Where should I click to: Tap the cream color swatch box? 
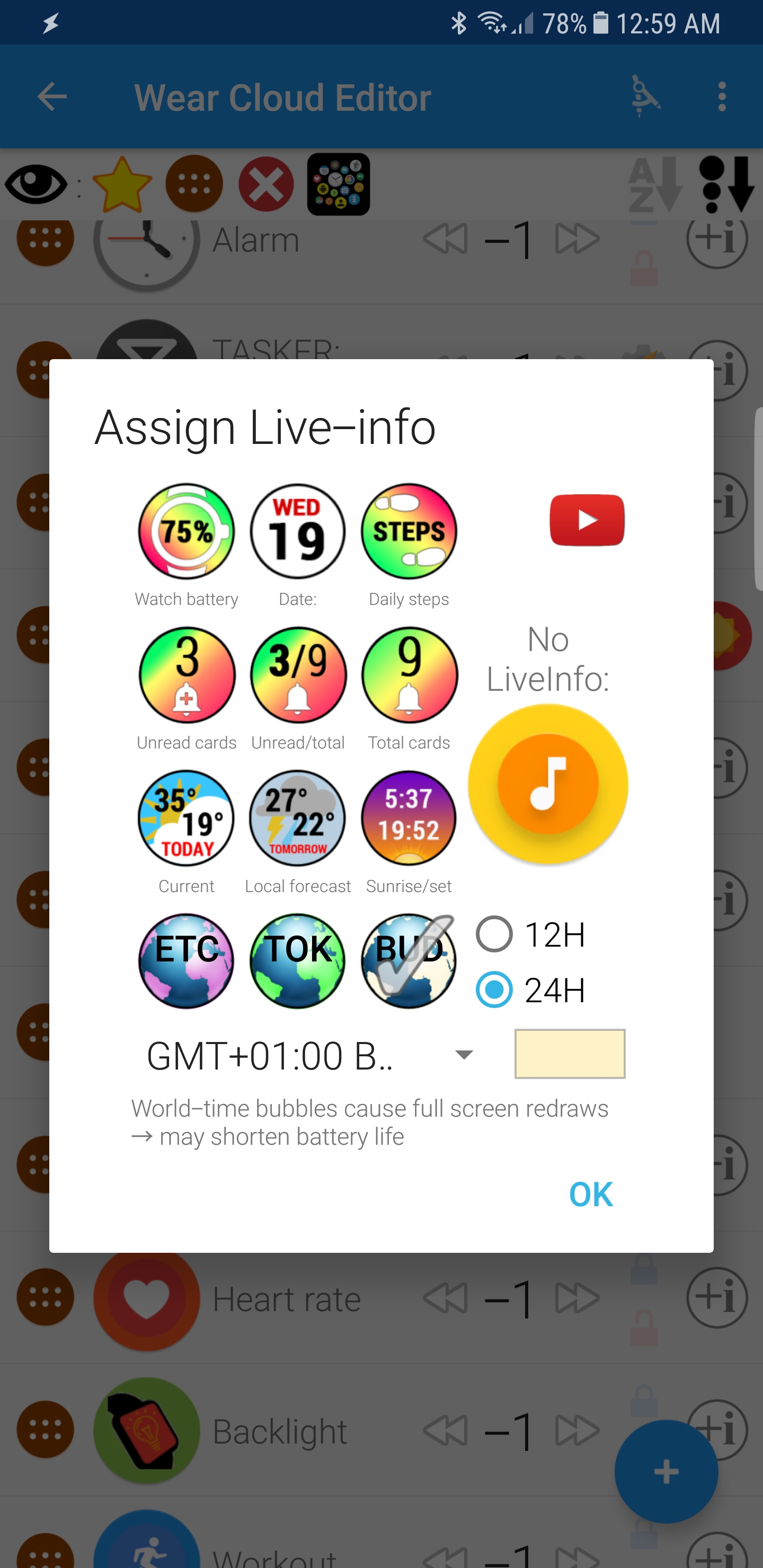(570, 1054)
